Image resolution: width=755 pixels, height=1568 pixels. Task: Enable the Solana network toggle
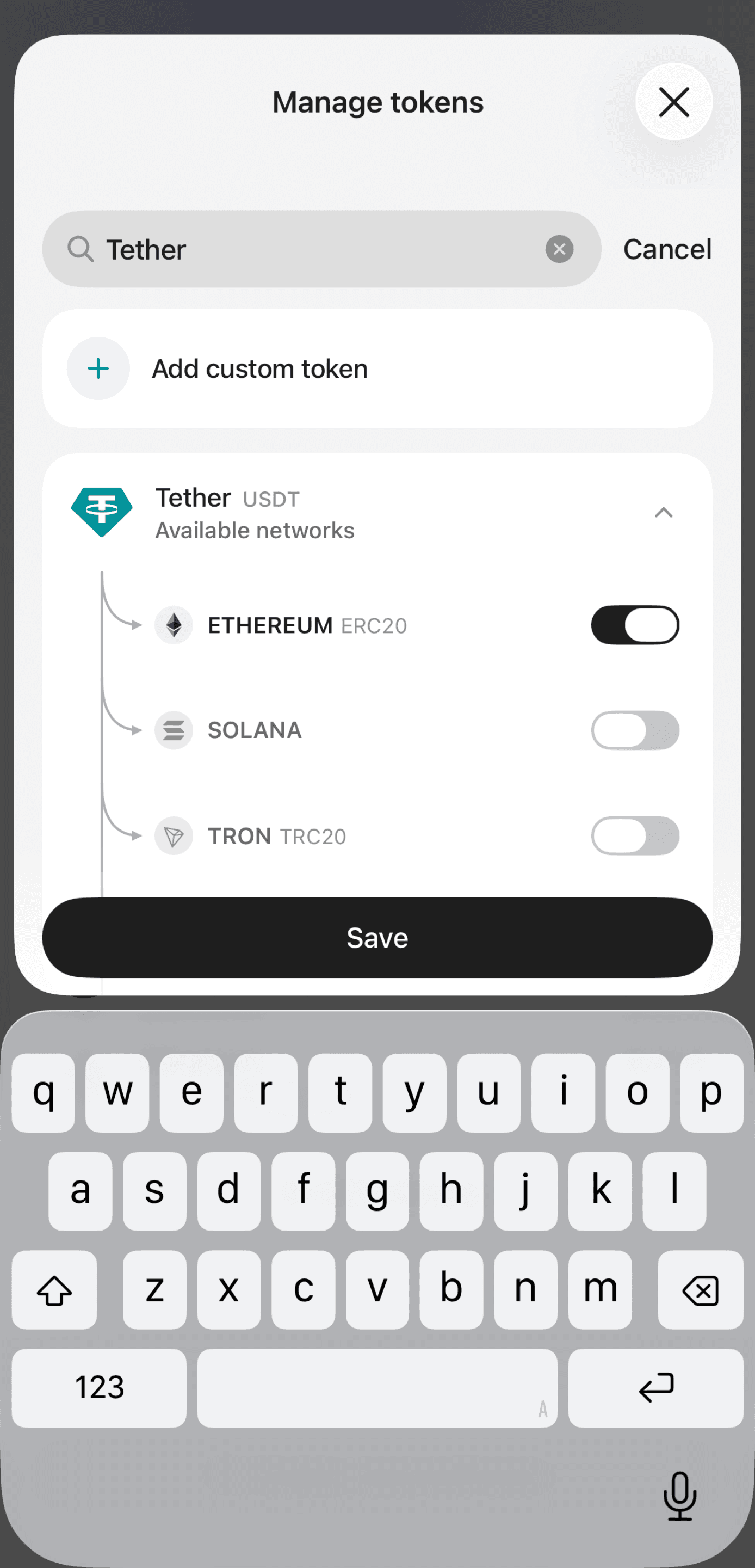(635, 730)
